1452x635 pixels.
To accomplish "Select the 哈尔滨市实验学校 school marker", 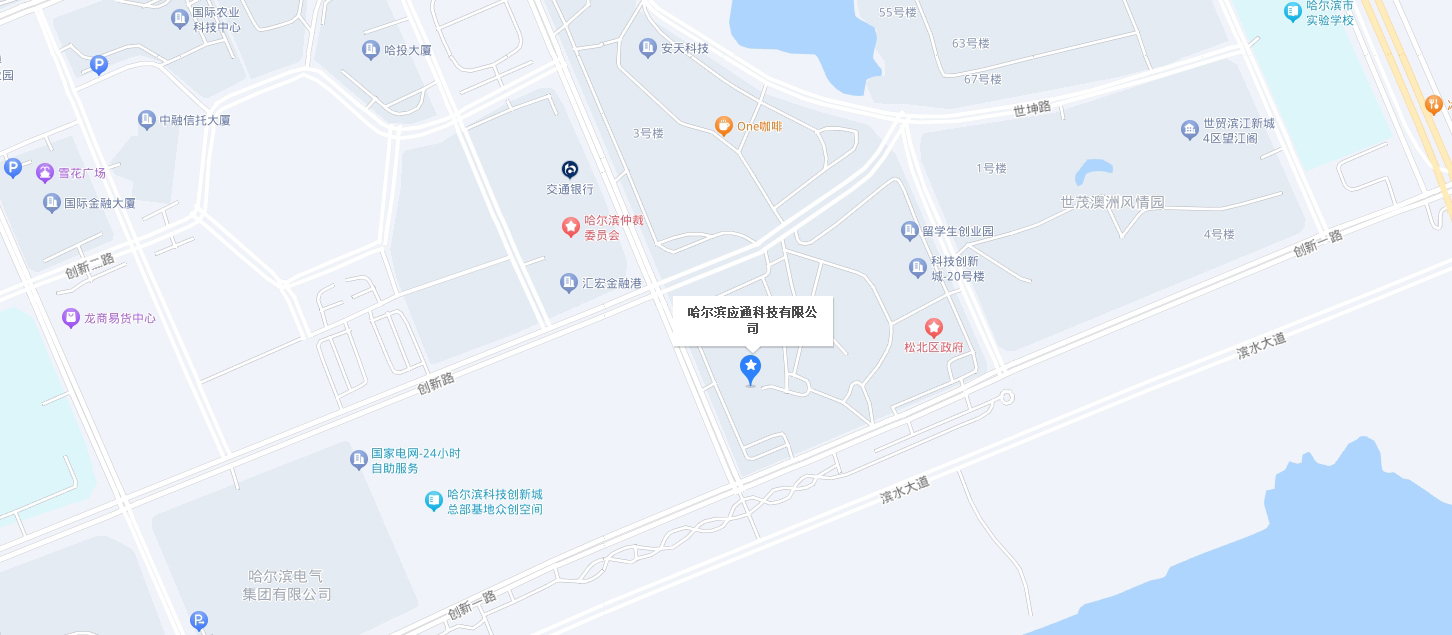I will coord(1292,12).
